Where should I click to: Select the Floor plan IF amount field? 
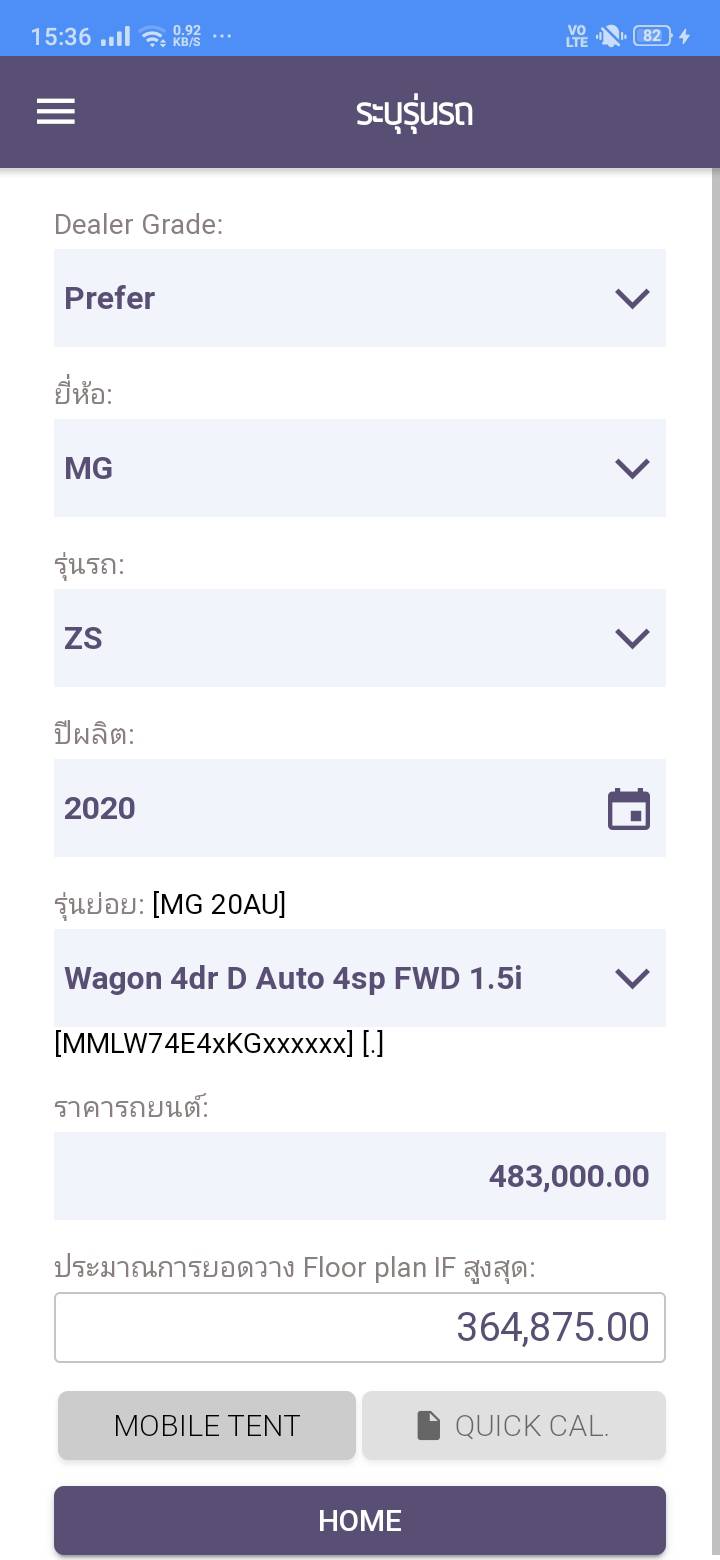(x=360, y=1327)
